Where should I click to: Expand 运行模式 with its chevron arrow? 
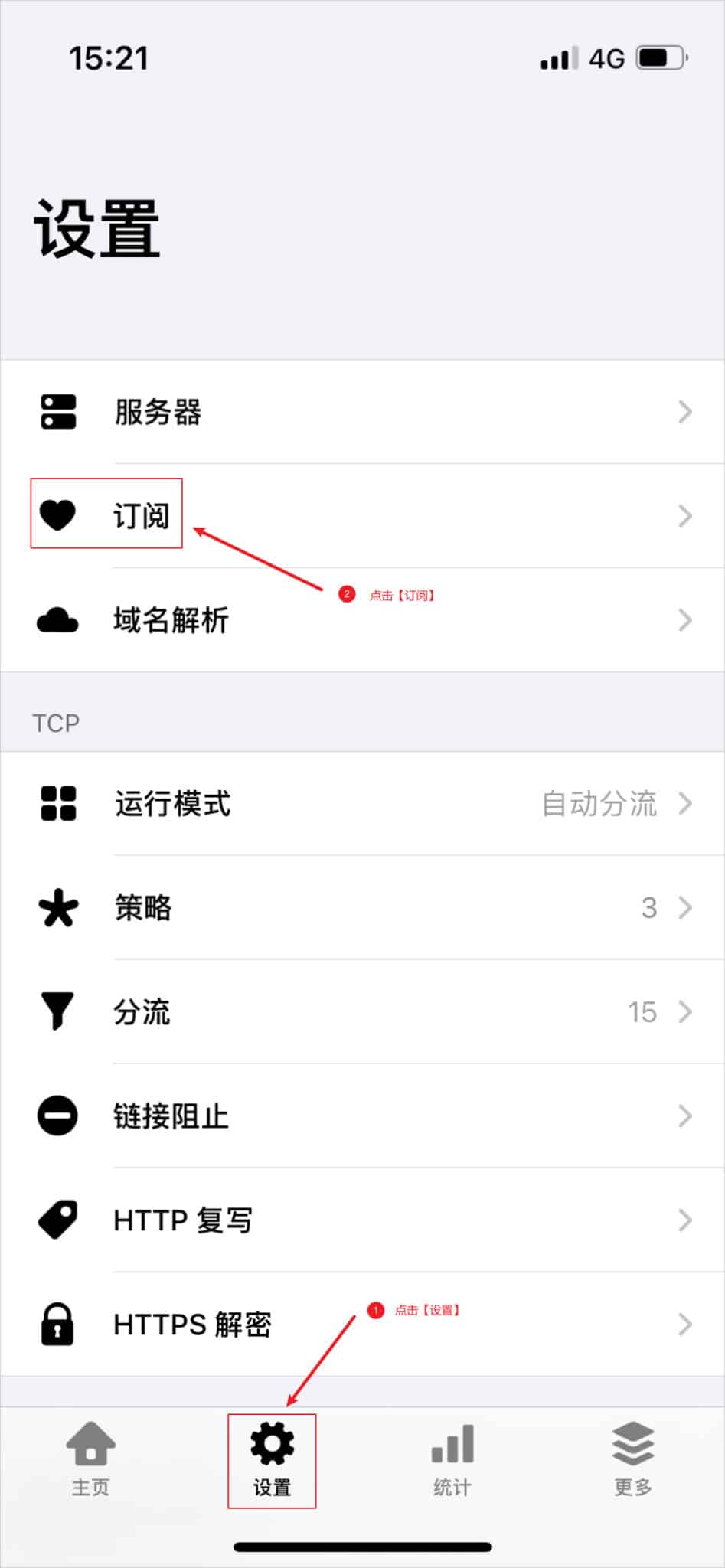pyautogui.click(x=685, y=804)
